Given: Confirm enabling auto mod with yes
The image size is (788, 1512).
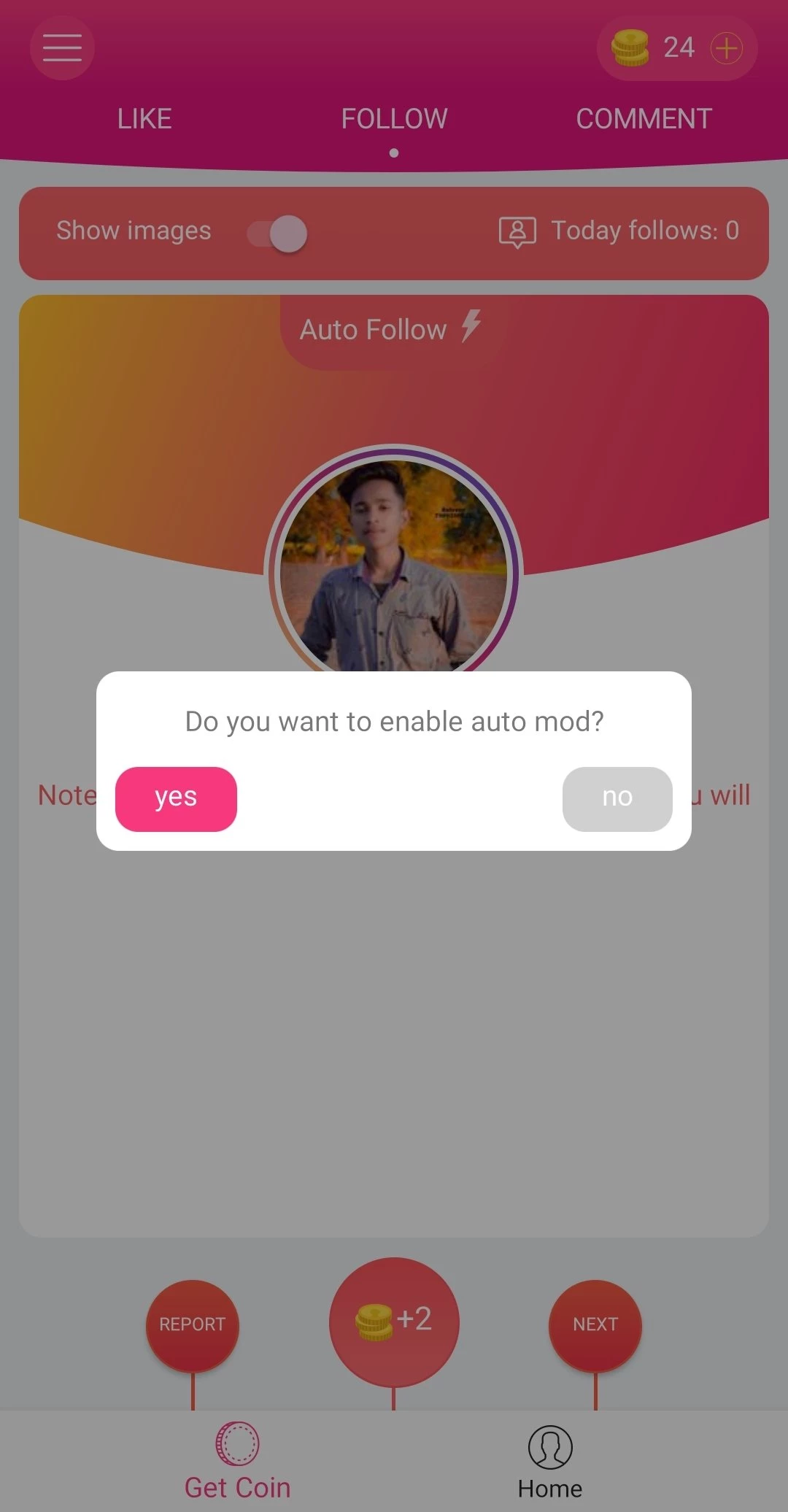Looking at the screenshot, I should (176, 798).
